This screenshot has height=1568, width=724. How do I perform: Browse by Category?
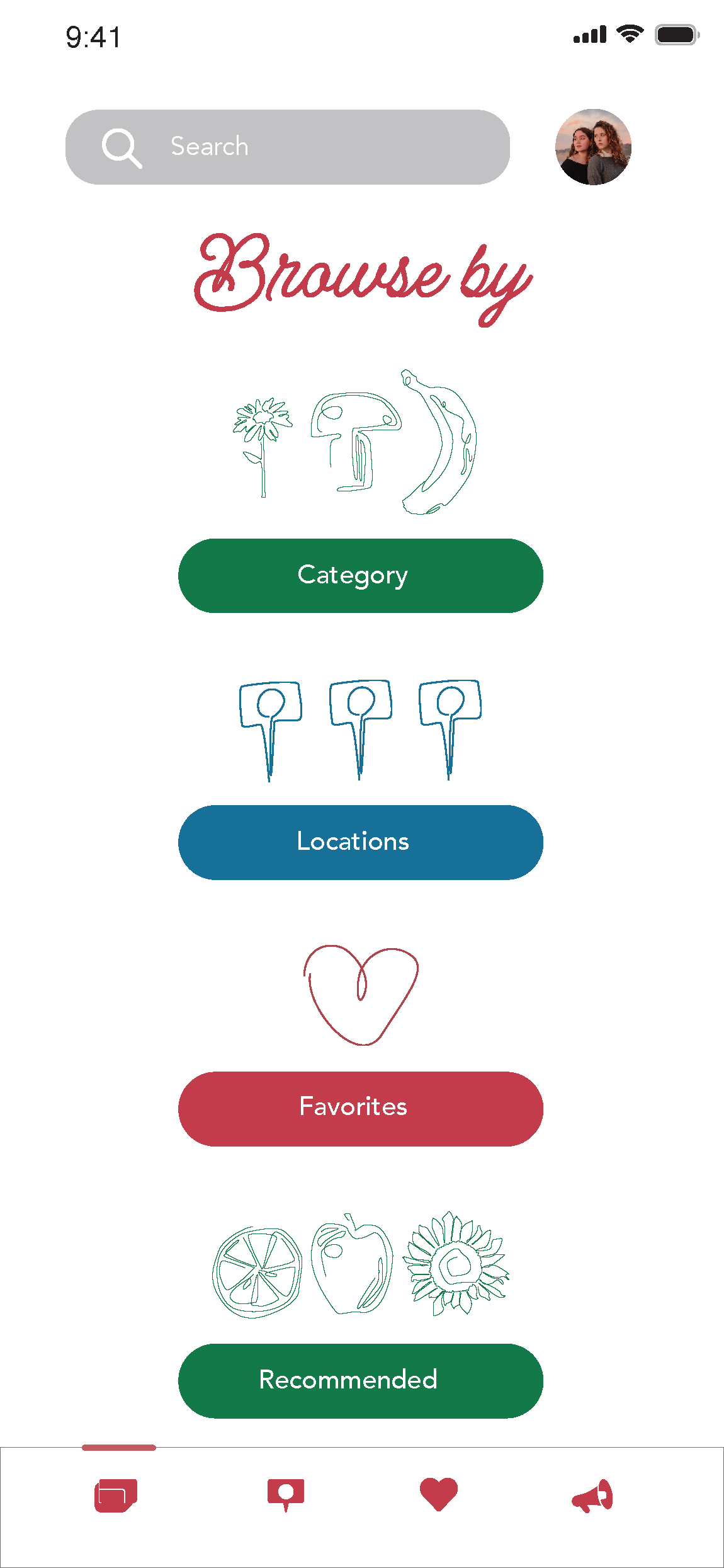361,575
